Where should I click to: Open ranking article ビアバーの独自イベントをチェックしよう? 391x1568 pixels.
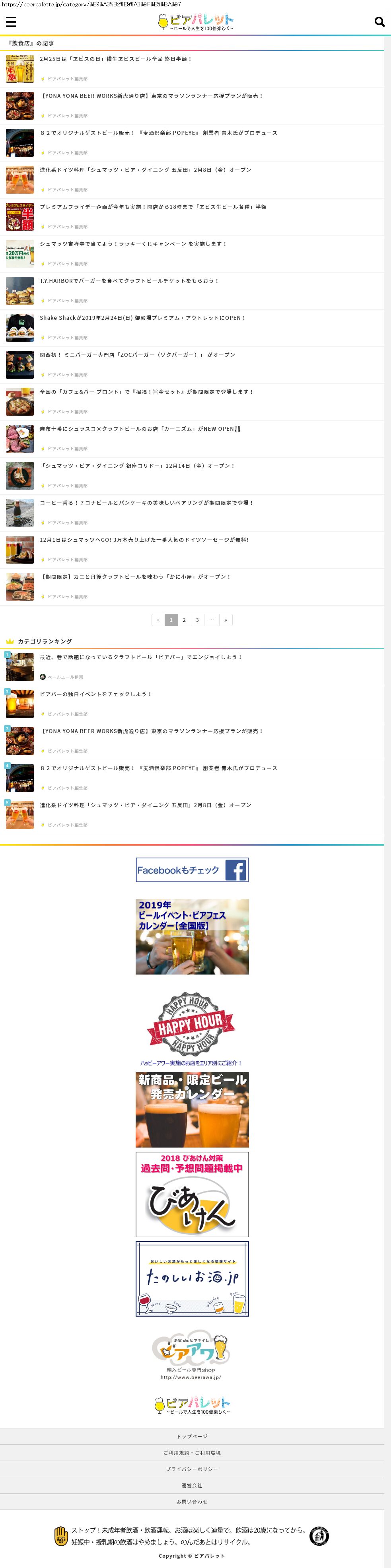(95, 694)
